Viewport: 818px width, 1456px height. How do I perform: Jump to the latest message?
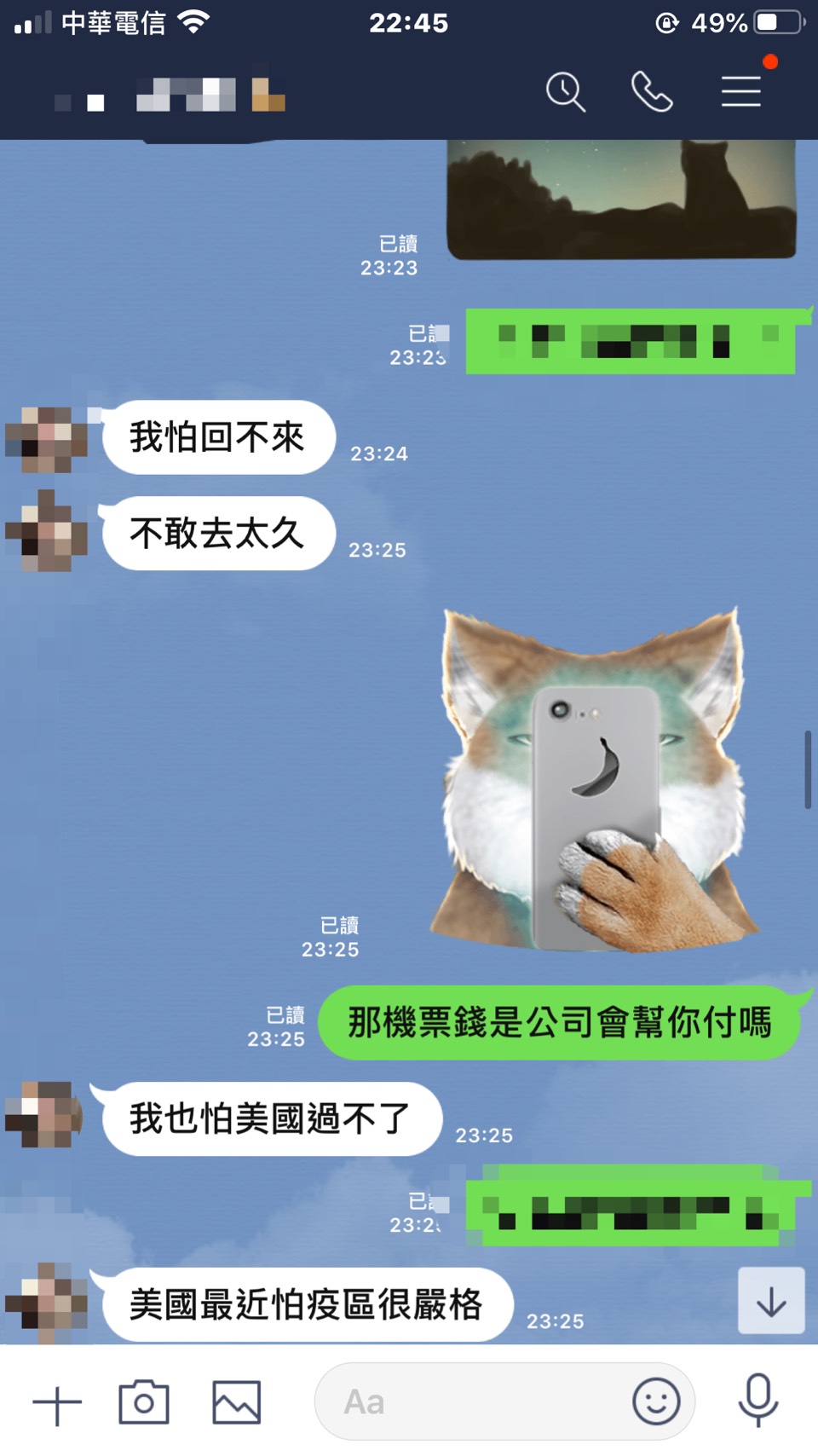tap(770, 1301)
